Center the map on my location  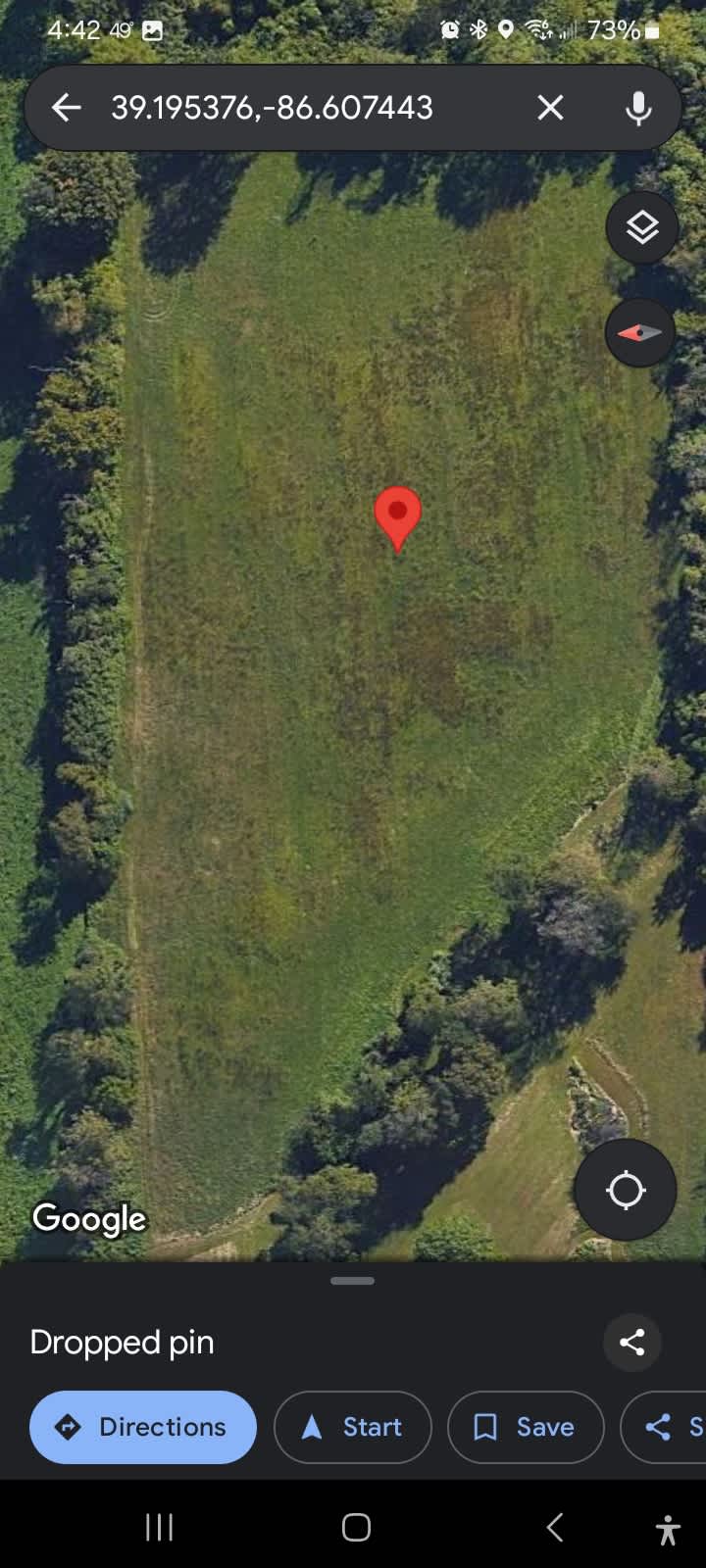625,1191
